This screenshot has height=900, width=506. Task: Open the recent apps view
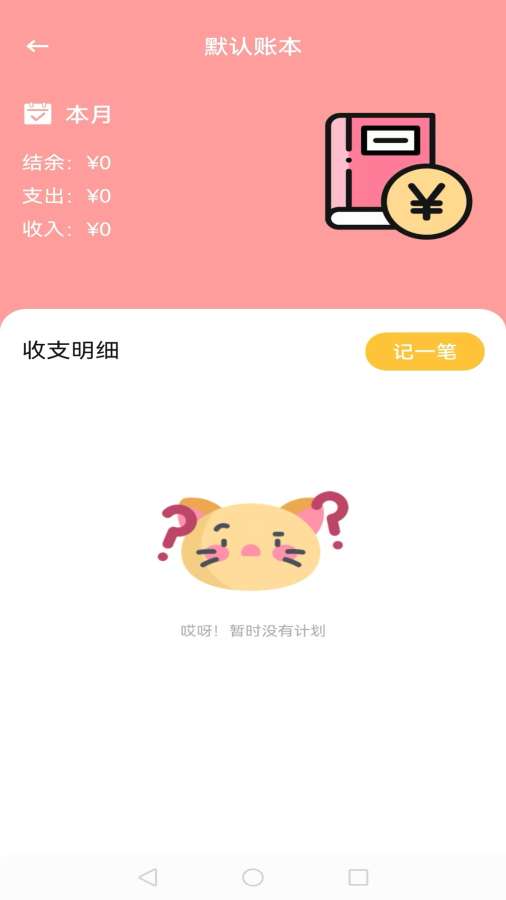pyautogui.click(x=359, y=877)
